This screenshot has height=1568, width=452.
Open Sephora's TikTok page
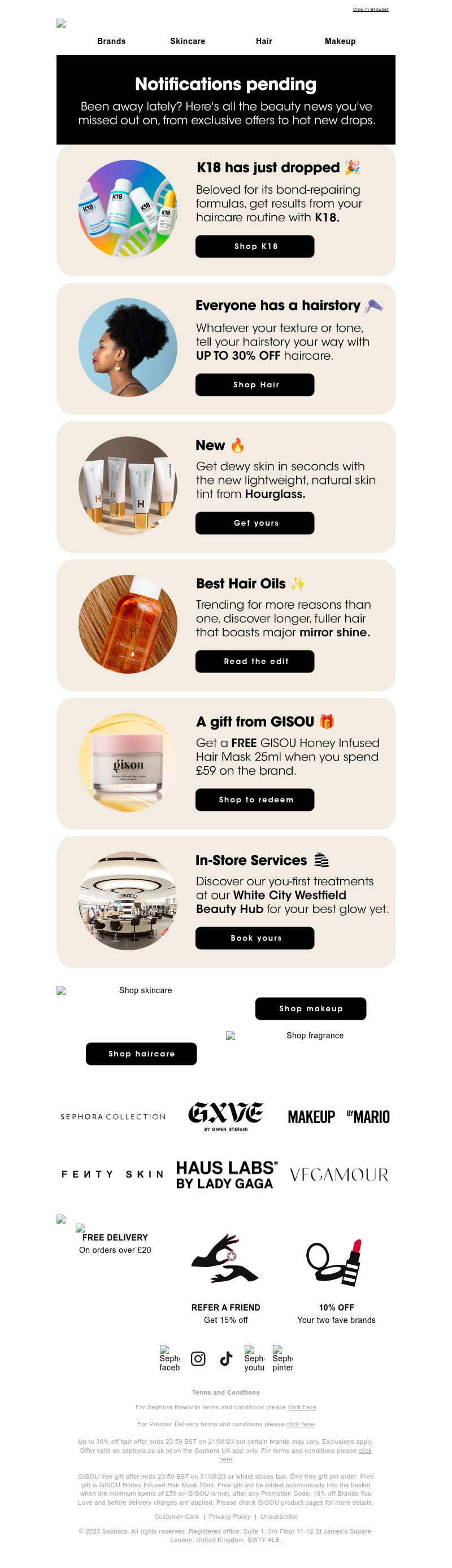point(226,1358)
